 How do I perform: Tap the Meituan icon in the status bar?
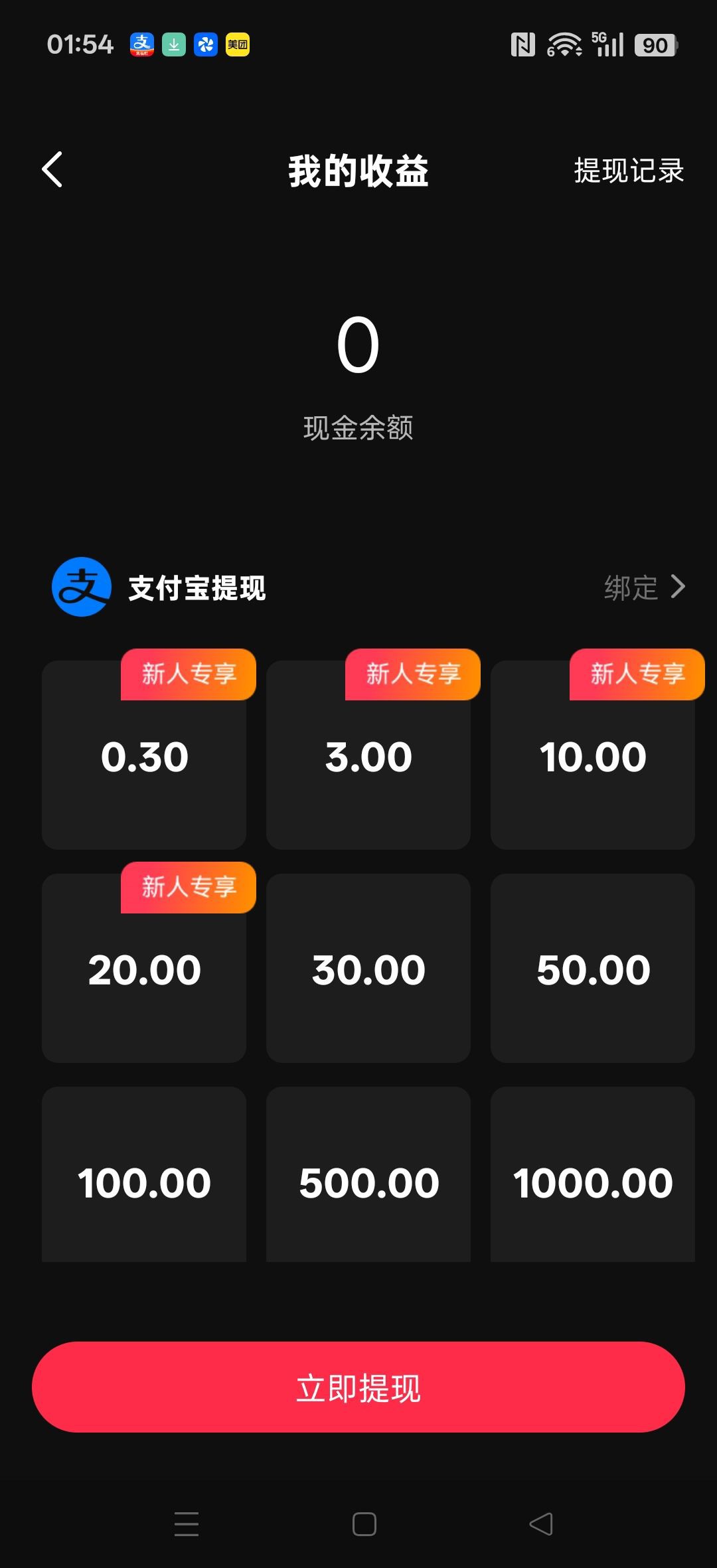tap(236, 45)
